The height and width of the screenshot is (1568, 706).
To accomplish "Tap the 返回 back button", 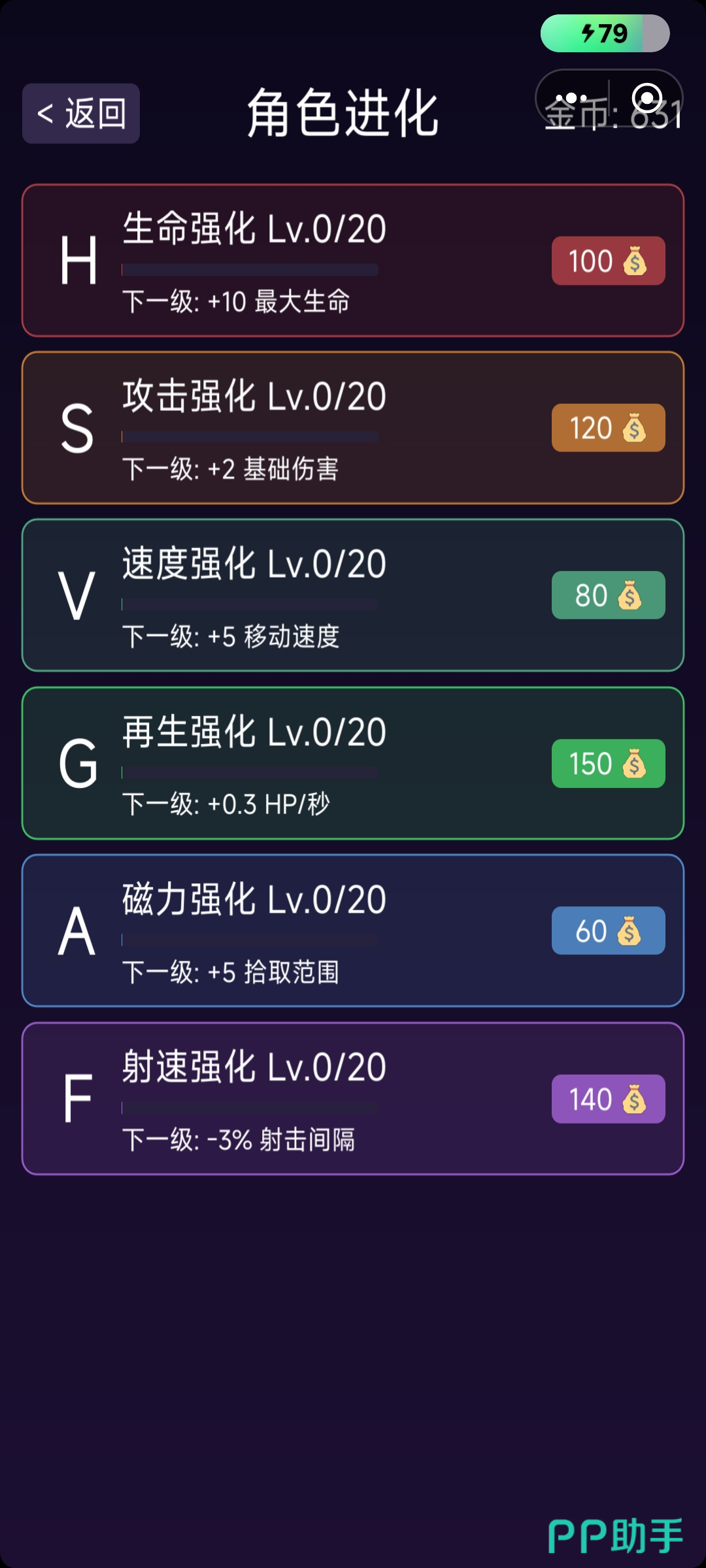I will point(81,114).
